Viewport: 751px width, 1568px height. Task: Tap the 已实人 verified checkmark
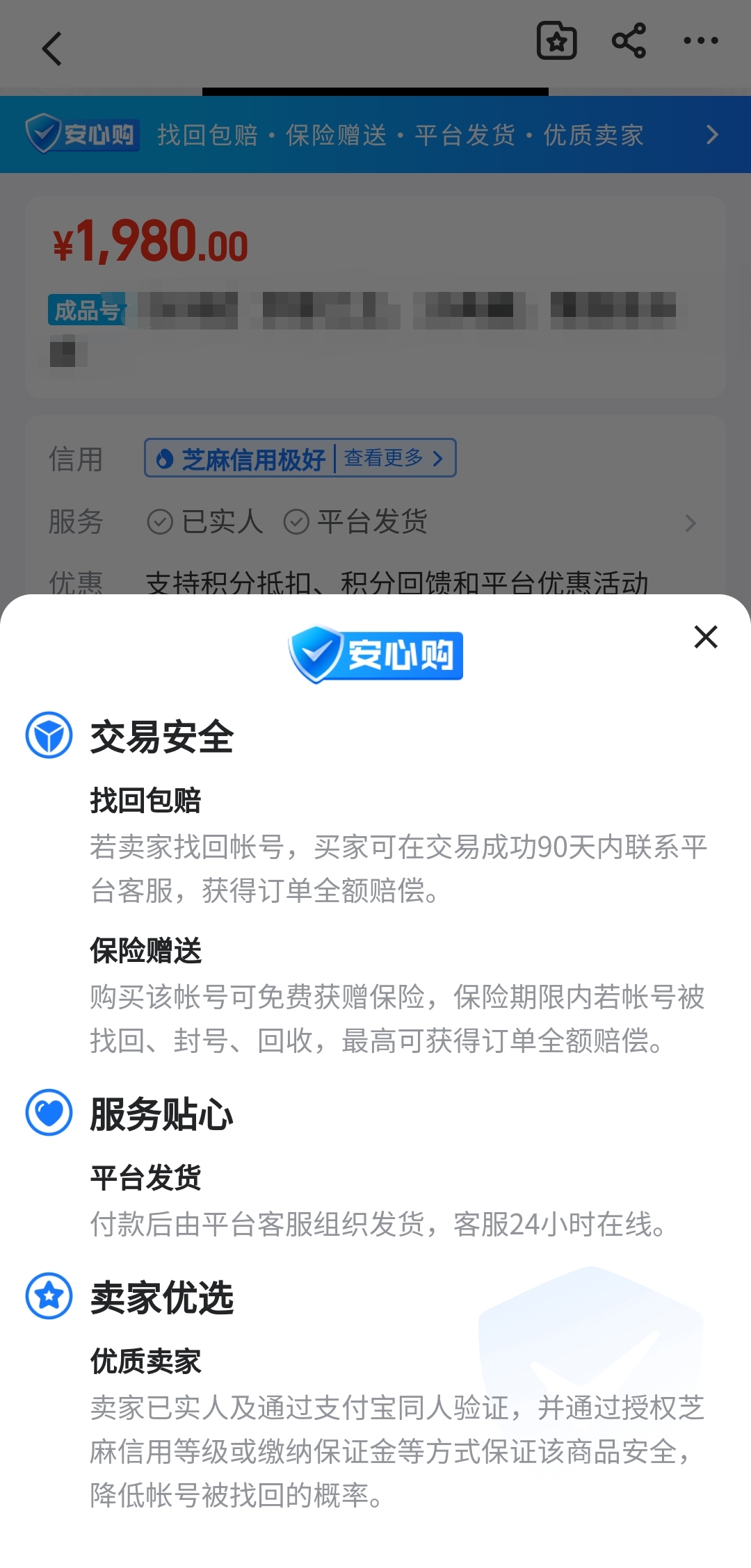(161, 521)
